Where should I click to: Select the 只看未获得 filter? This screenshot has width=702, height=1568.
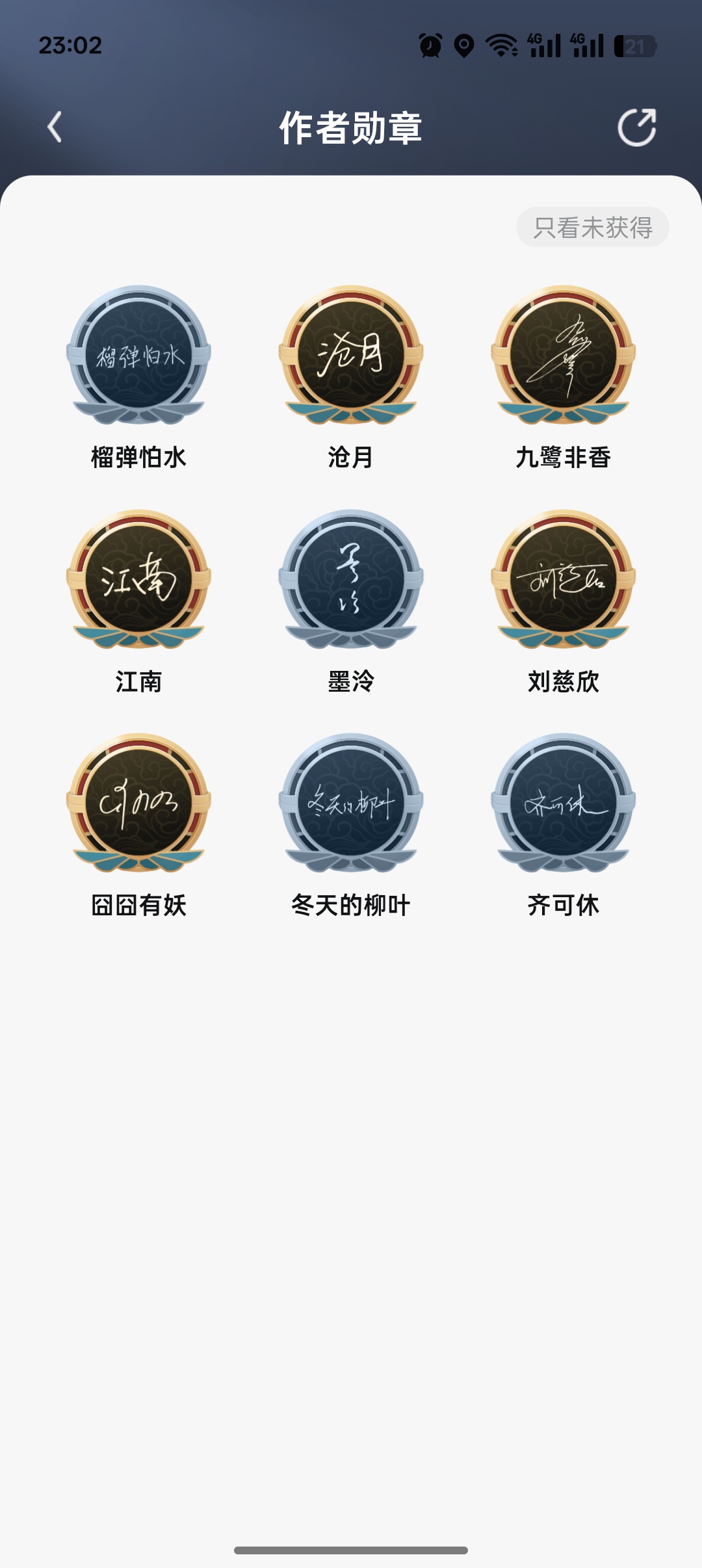(x=593, y=228)
